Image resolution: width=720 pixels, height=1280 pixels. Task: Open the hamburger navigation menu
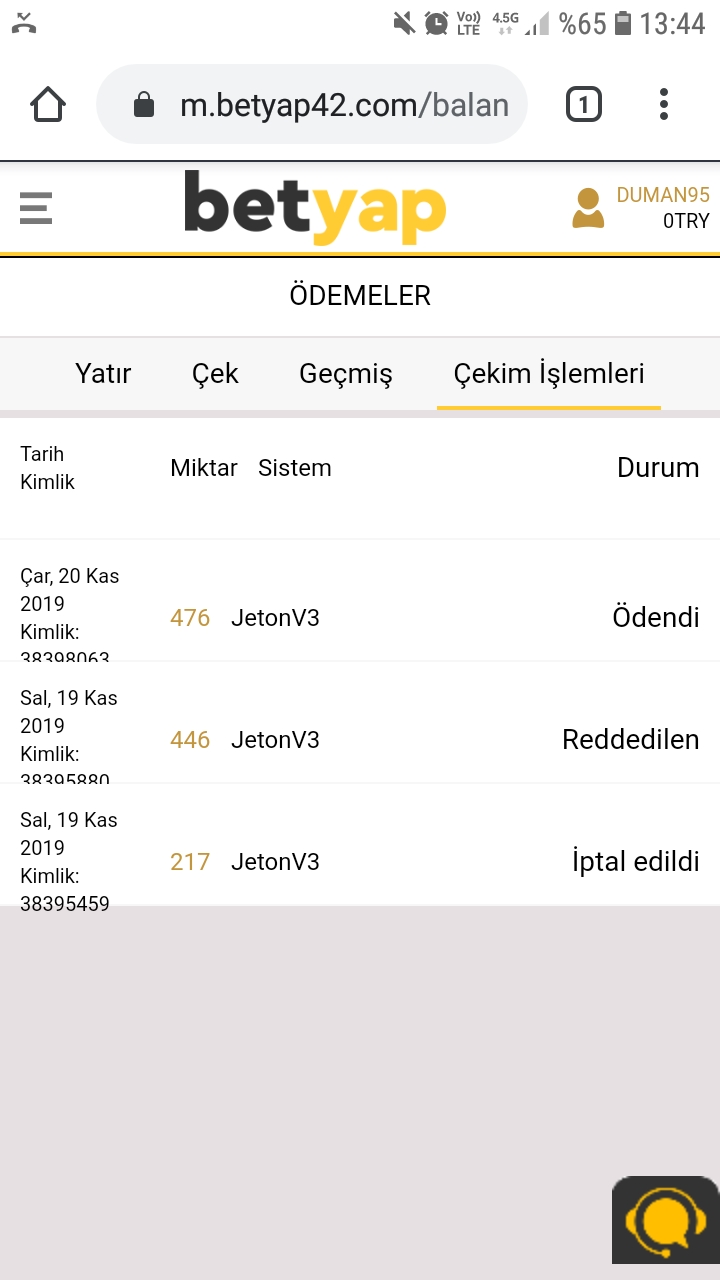35,208
